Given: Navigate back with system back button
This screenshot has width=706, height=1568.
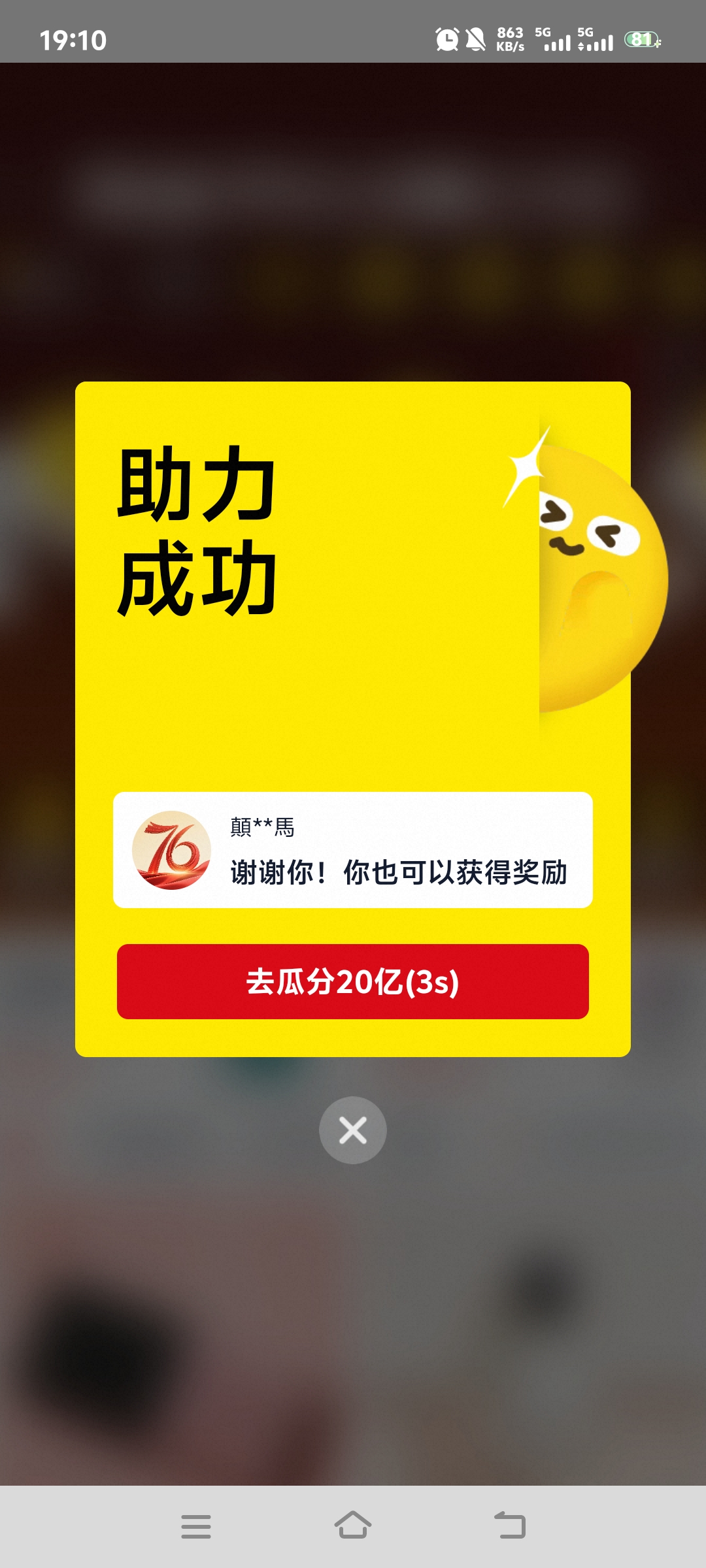Looking at the screenshot, I should click(x=510, y=1526).
